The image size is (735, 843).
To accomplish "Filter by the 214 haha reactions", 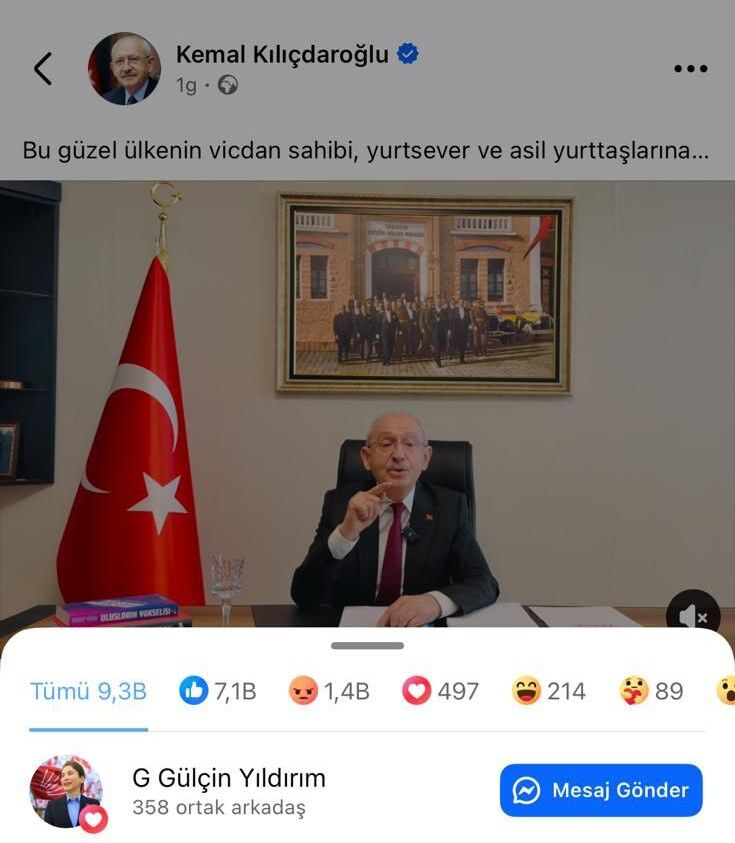I will point(548,691).
